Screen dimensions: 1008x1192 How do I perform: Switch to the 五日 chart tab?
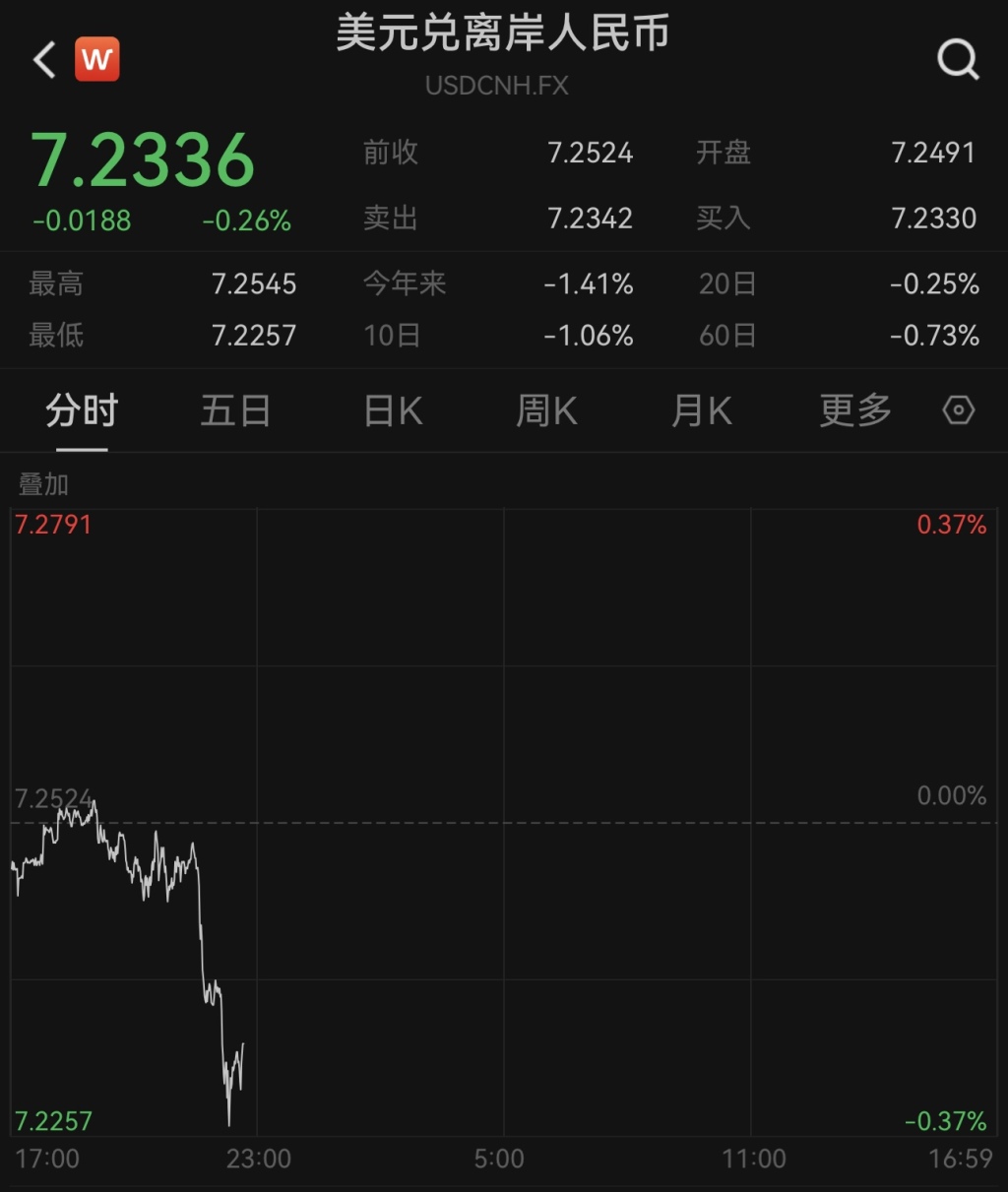[x=235, y=410]
